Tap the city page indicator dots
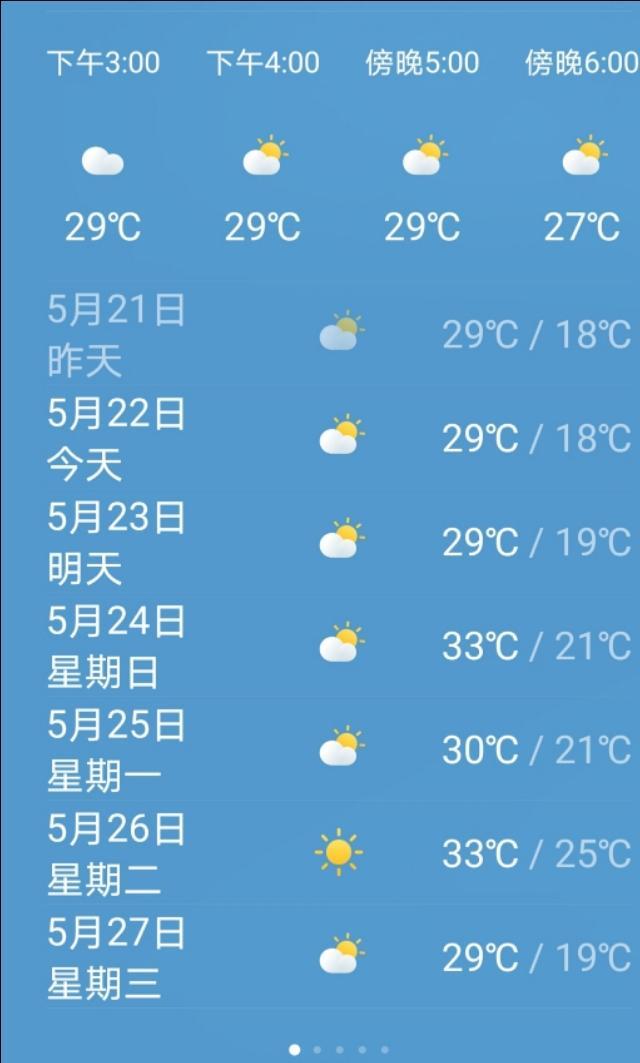Image resolution: width=640 pixels, height=1063 pixels. point(339,1049)
